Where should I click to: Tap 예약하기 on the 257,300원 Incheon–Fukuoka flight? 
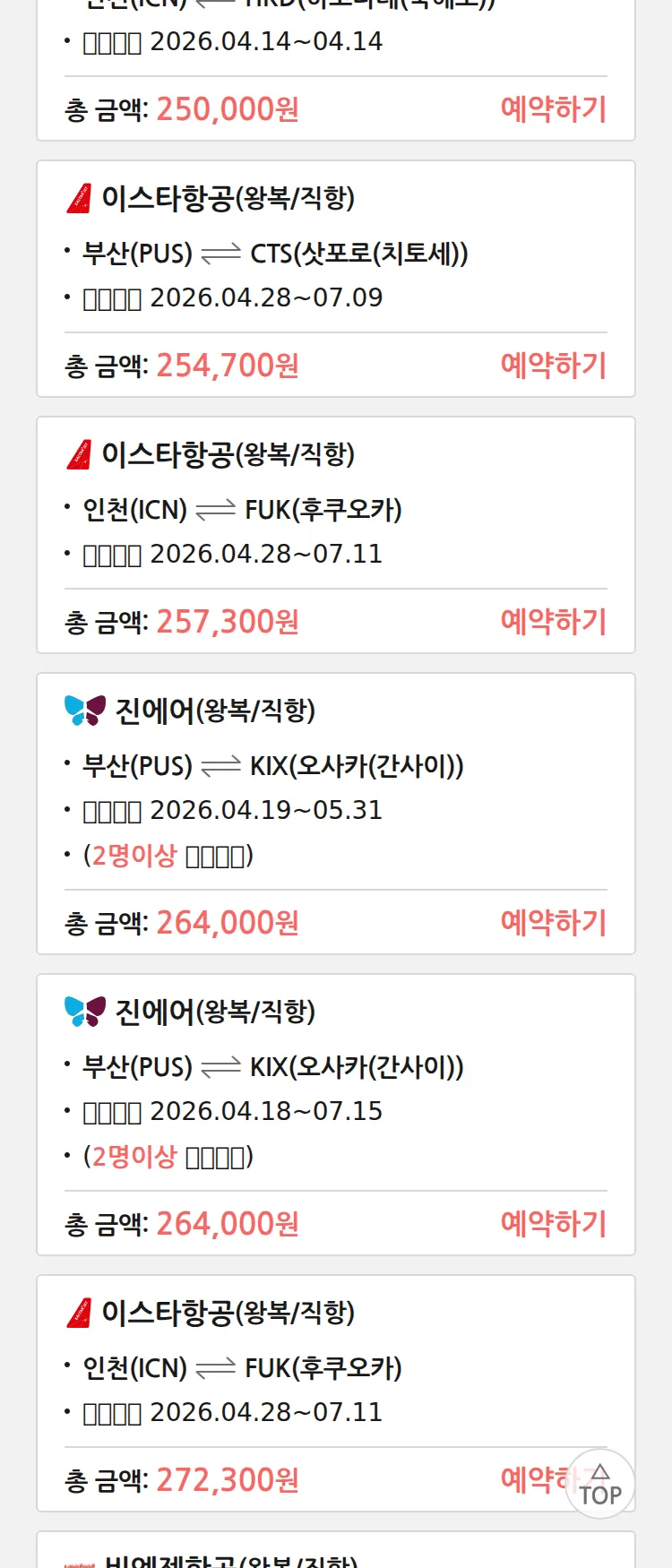tap(553, 622)
